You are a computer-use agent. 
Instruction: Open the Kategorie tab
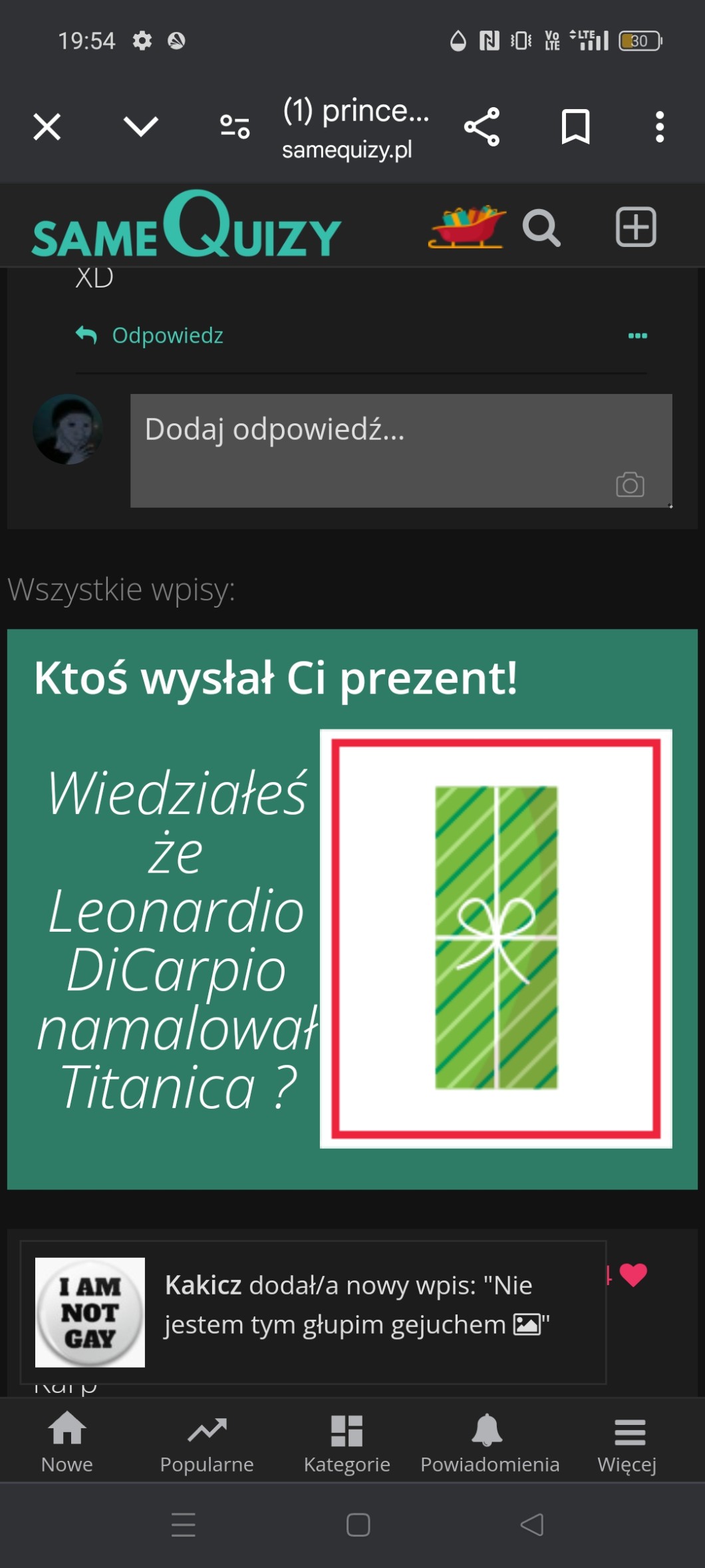(347, 1443)
